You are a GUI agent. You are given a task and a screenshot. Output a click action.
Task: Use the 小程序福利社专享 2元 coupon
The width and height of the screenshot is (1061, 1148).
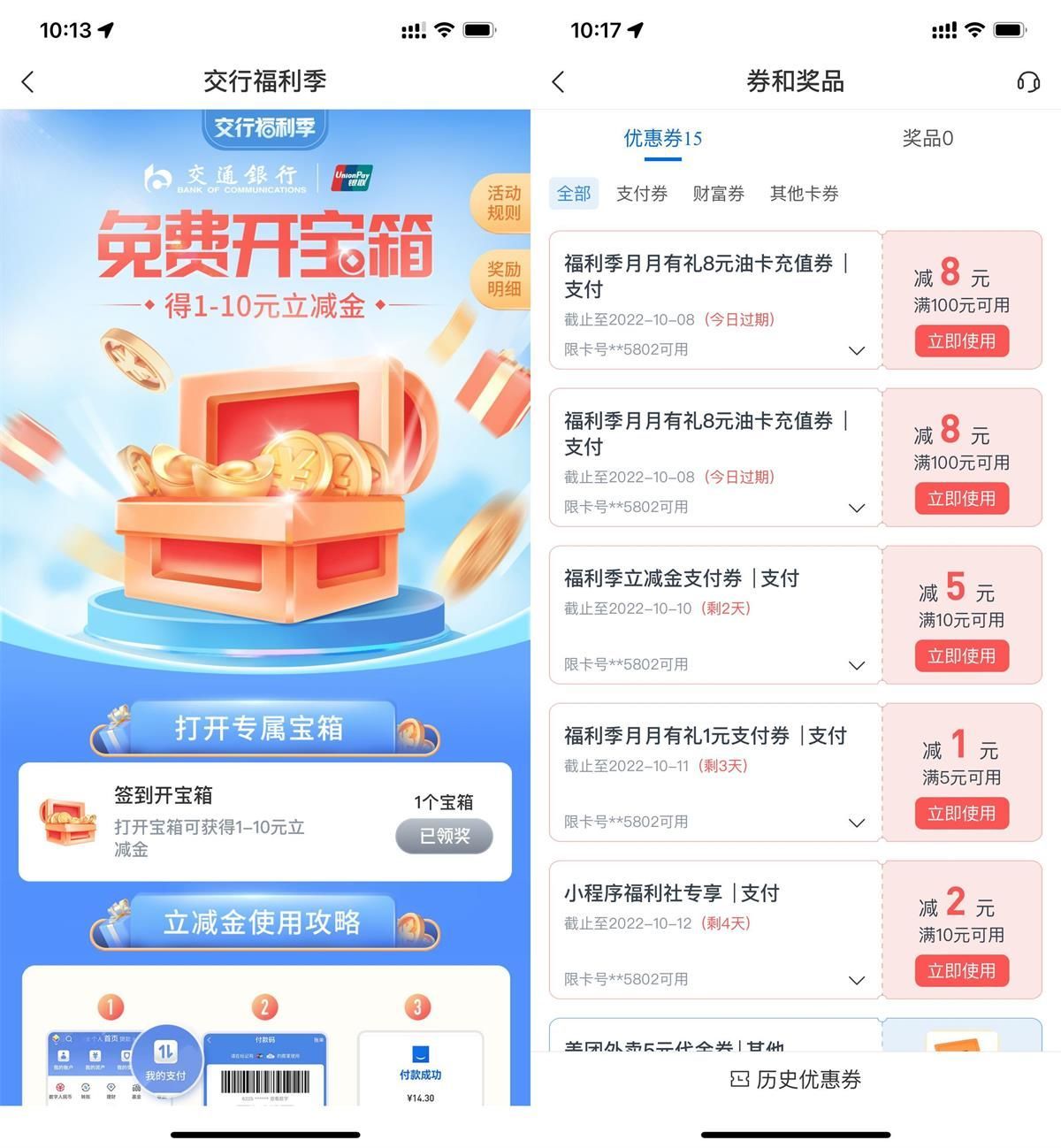tap(961, 971)
